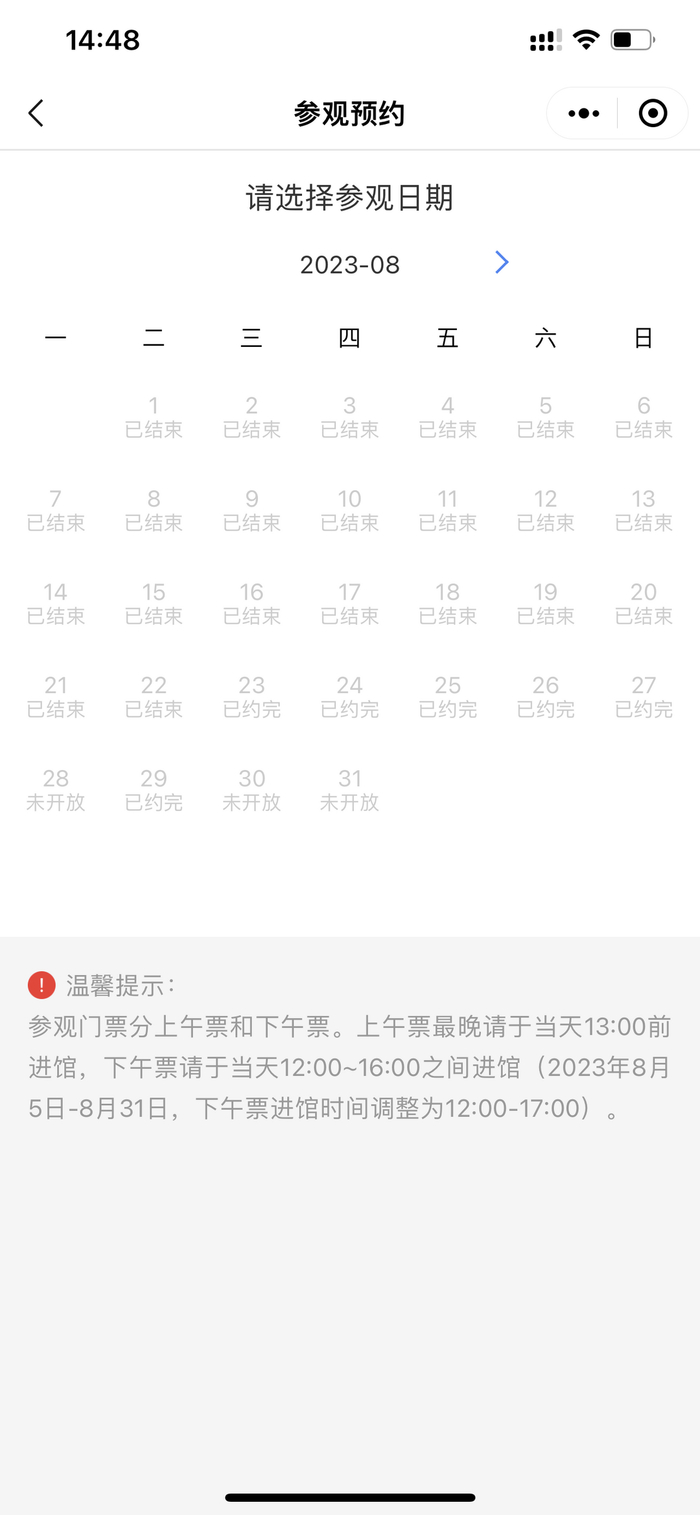Choose date 27 marked 已约完
Screen dimensions: 700x1515
point(644,697)
